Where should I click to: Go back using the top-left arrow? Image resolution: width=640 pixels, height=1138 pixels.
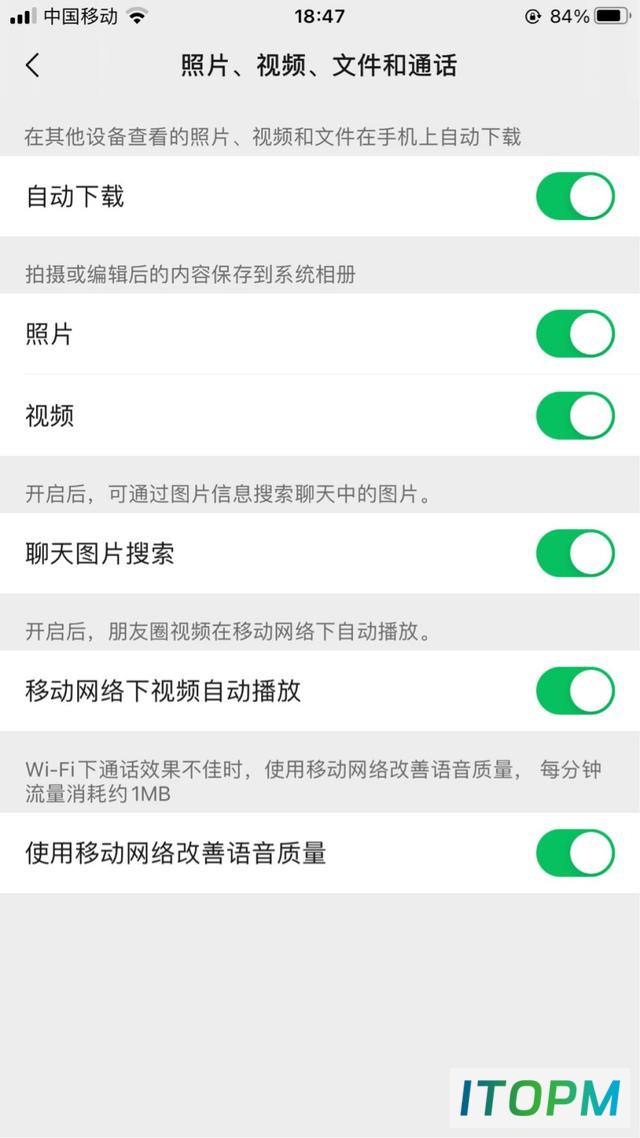pos(33,65)
